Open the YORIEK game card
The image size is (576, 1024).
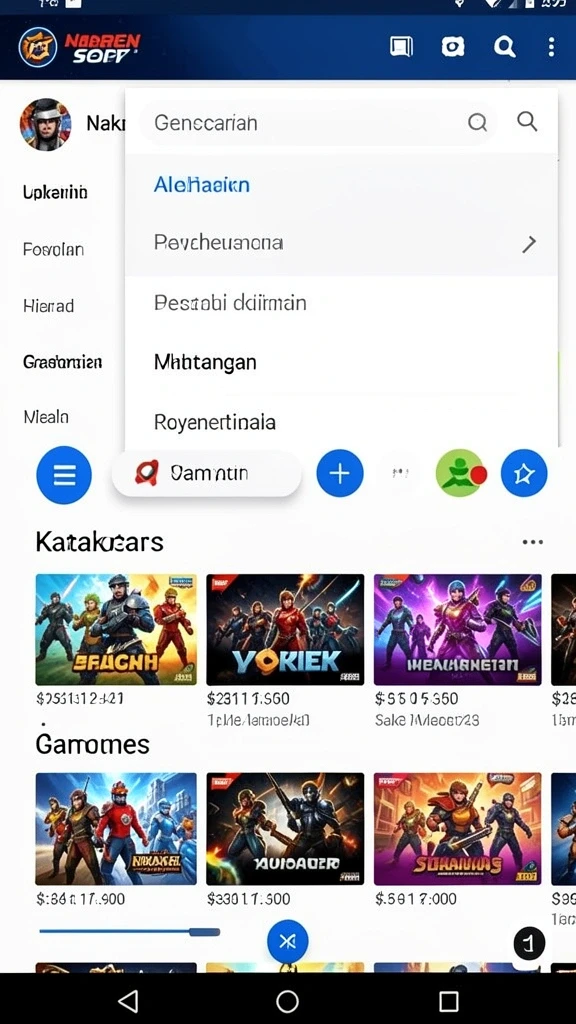point(285,630)
